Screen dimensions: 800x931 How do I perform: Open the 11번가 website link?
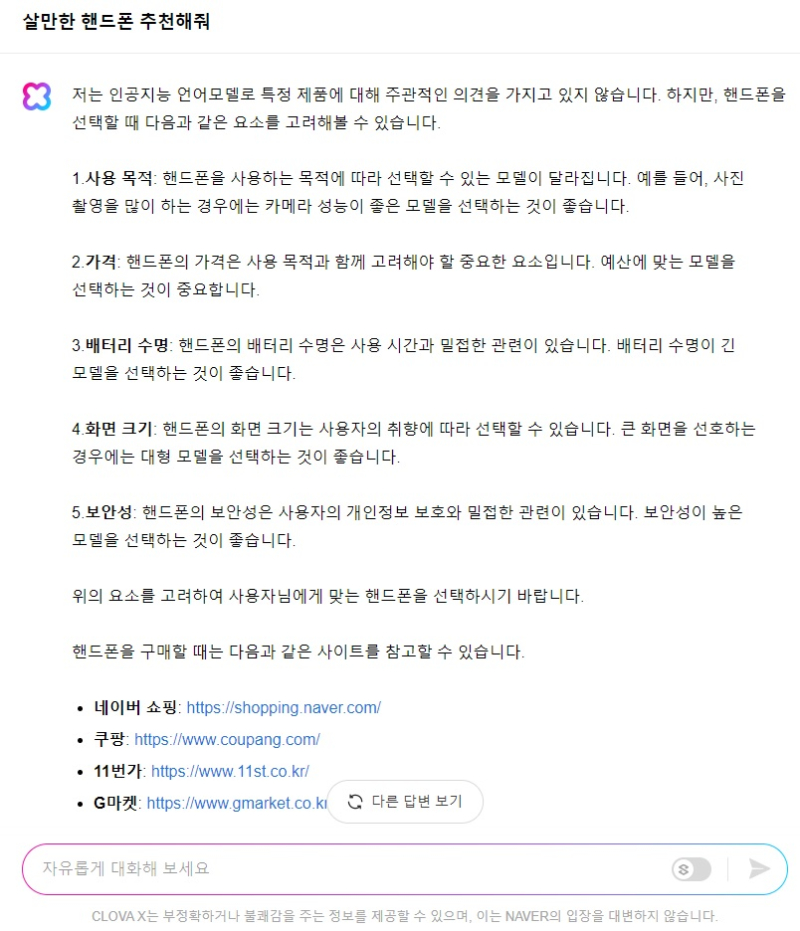[x=229, y=771]
